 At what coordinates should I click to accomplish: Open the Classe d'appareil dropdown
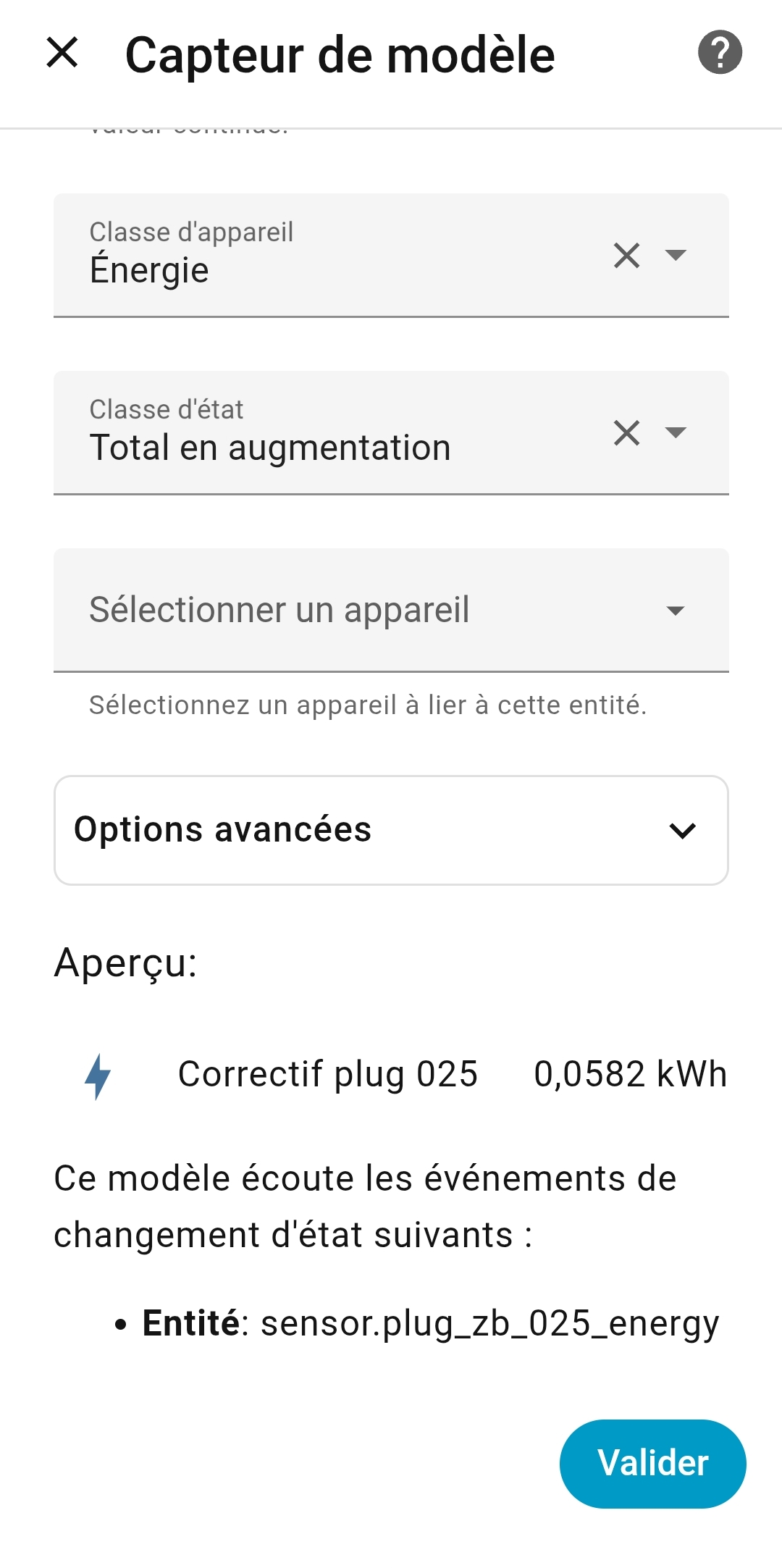[676, 256]
